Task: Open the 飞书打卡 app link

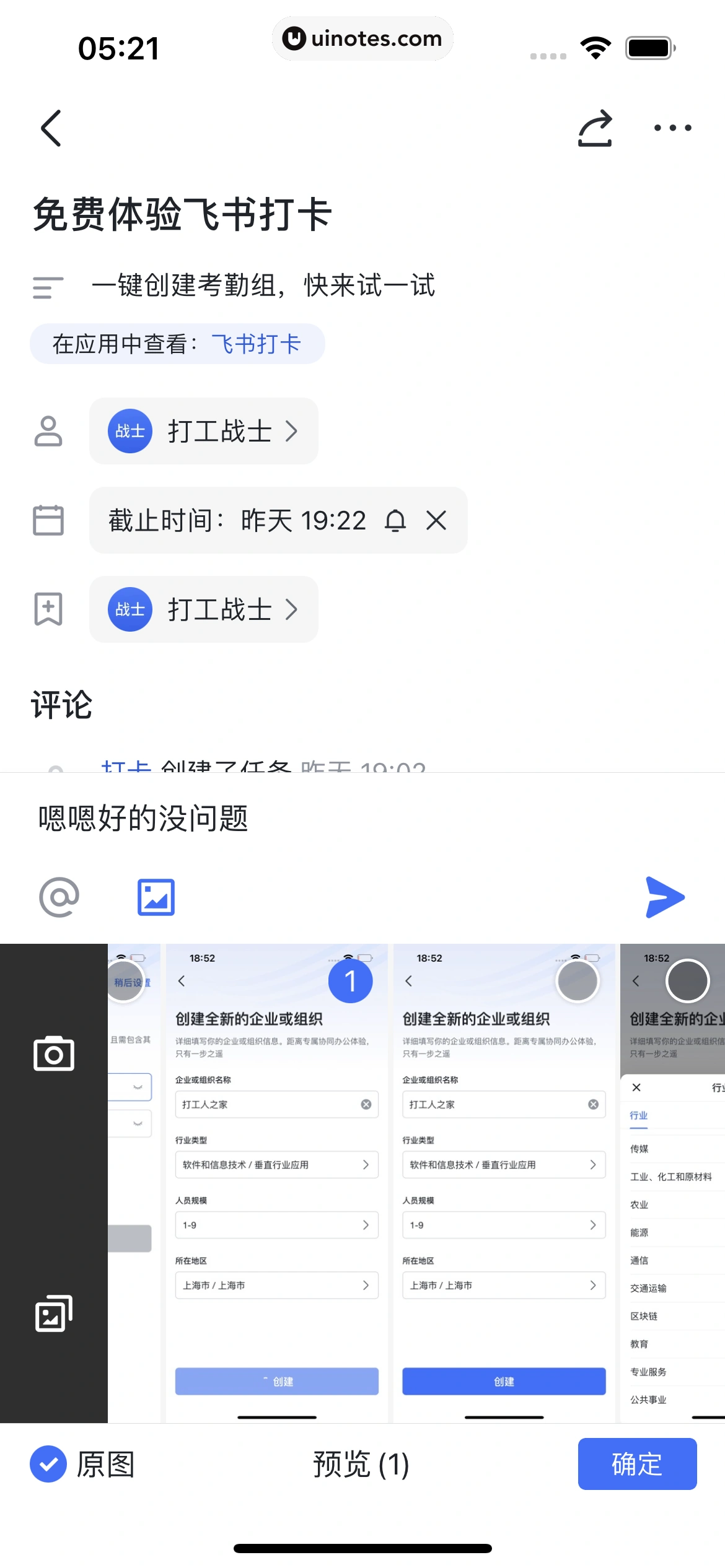Action: coord(255,343)
